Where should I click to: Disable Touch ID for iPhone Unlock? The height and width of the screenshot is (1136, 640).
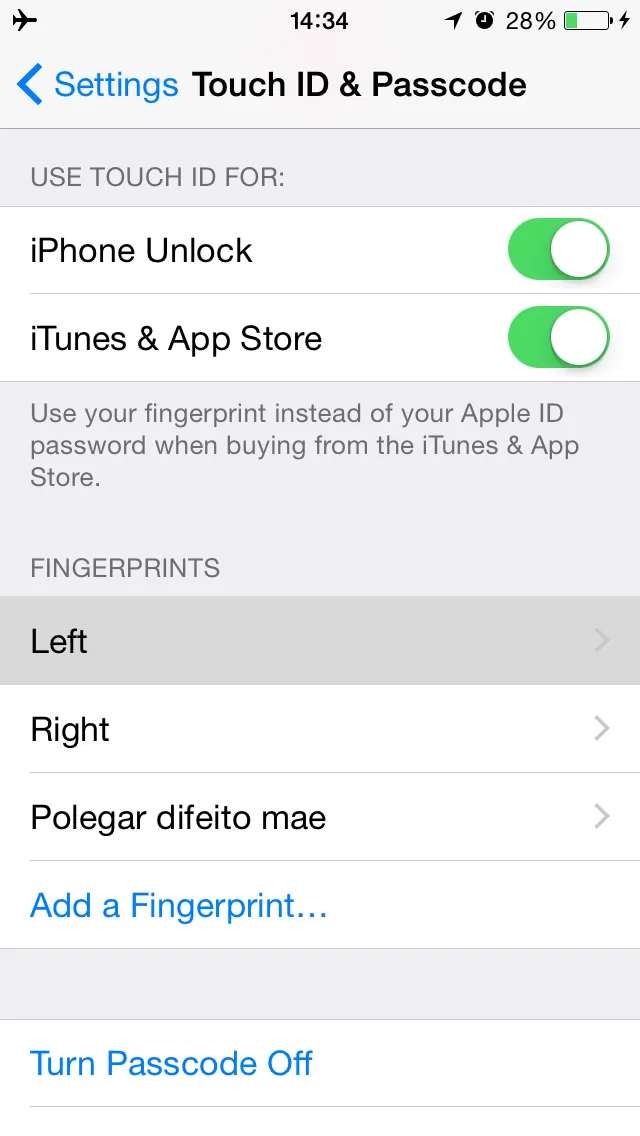[558, 250]
